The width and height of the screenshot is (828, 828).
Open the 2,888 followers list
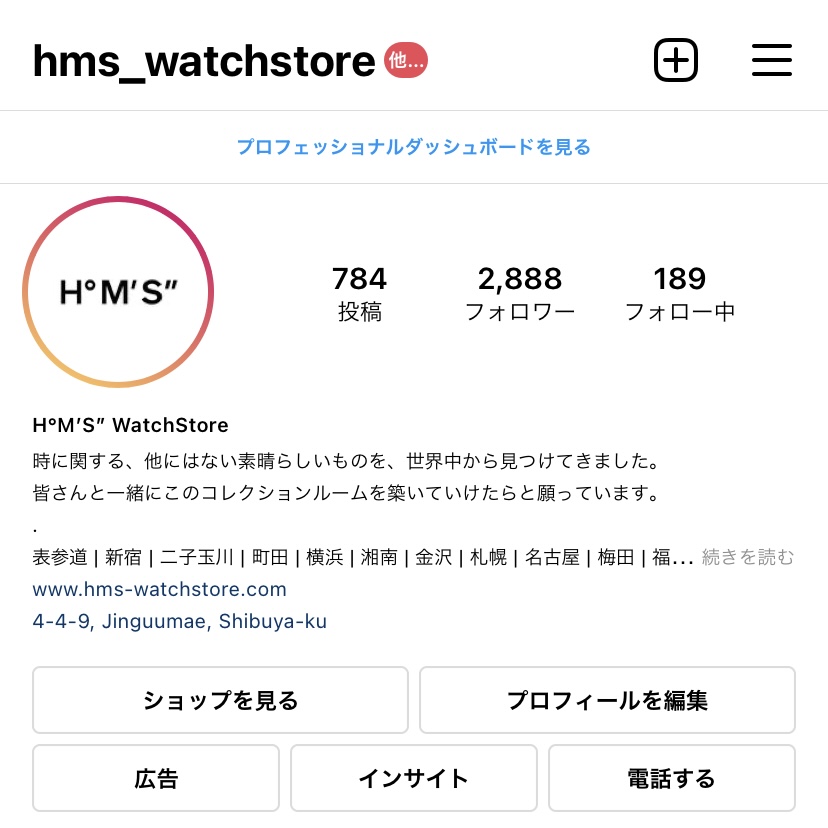pyautogui.click(x=520, y=293)
